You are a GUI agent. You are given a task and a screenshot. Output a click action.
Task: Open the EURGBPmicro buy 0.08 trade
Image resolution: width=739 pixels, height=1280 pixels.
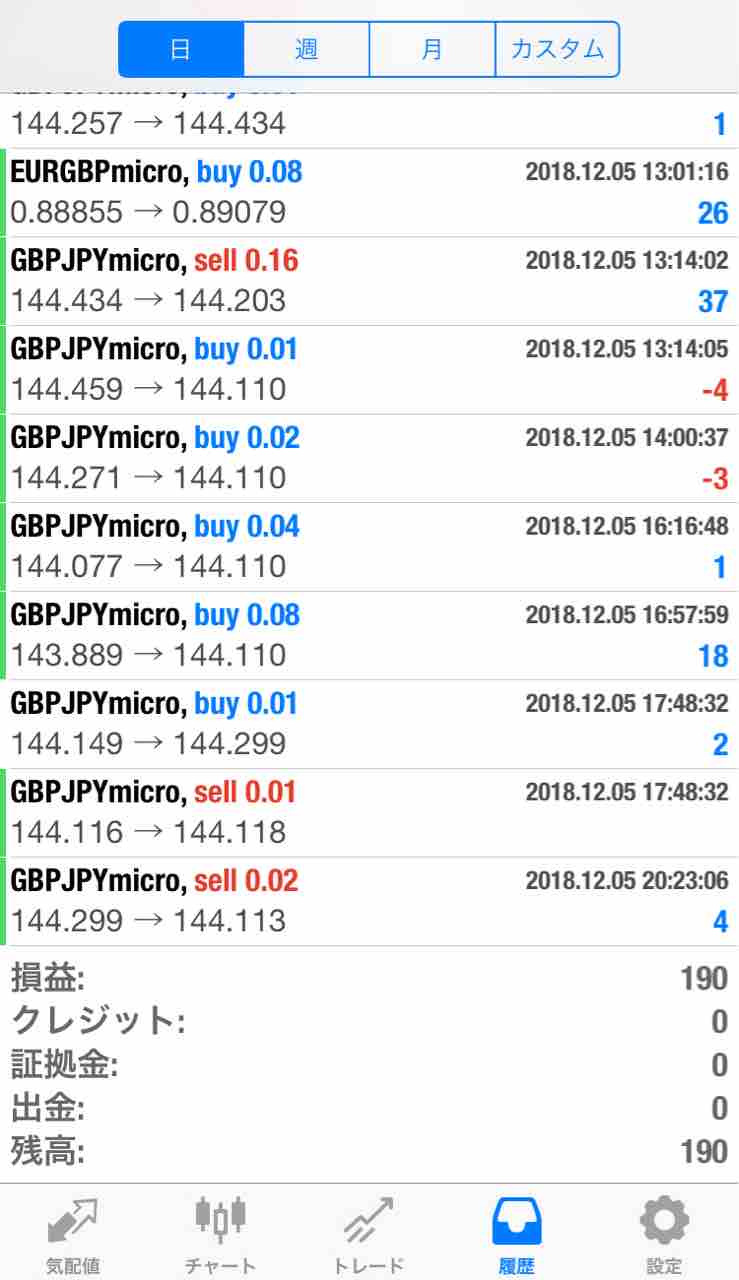click(369, 193)
